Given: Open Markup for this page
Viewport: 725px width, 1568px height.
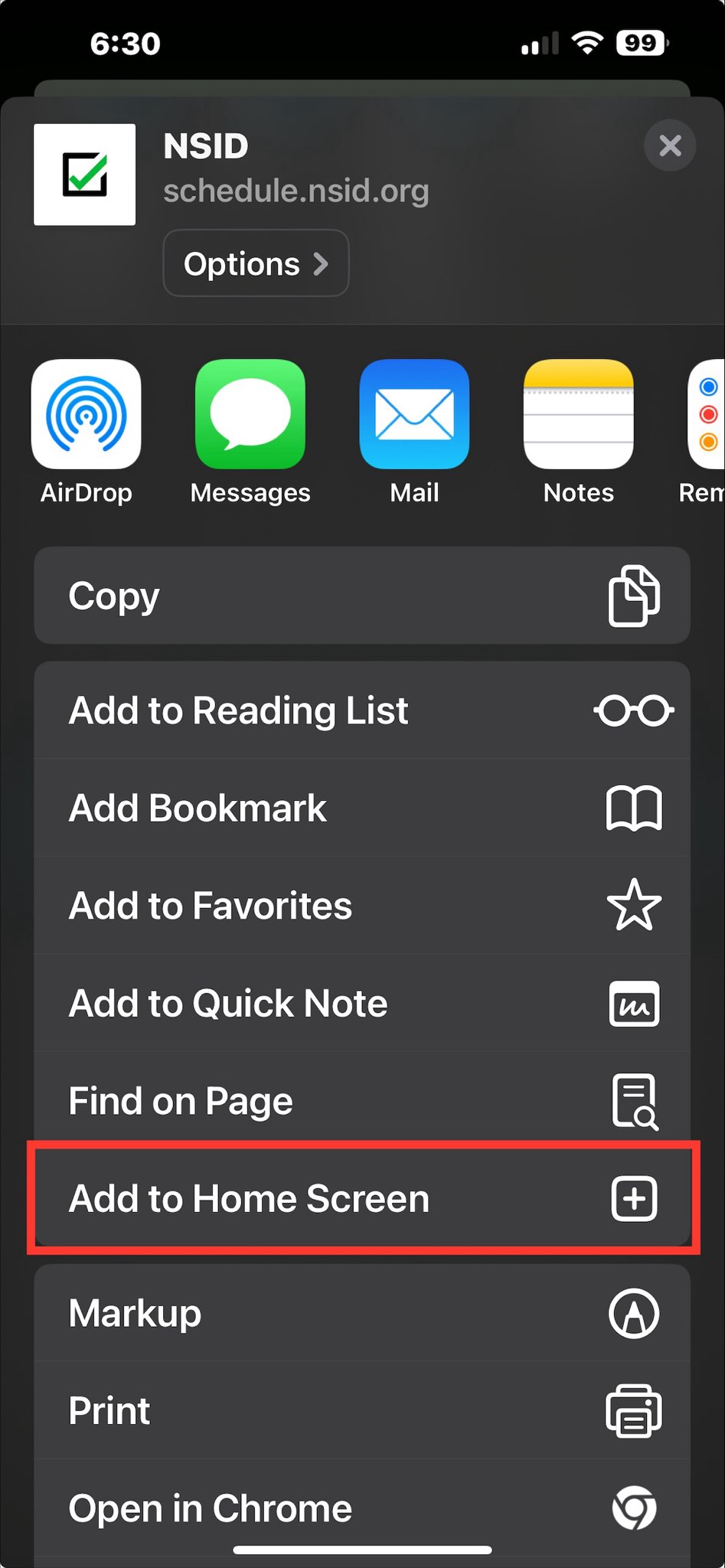Looking at the screenshot, I should (x=361, y=1314).
